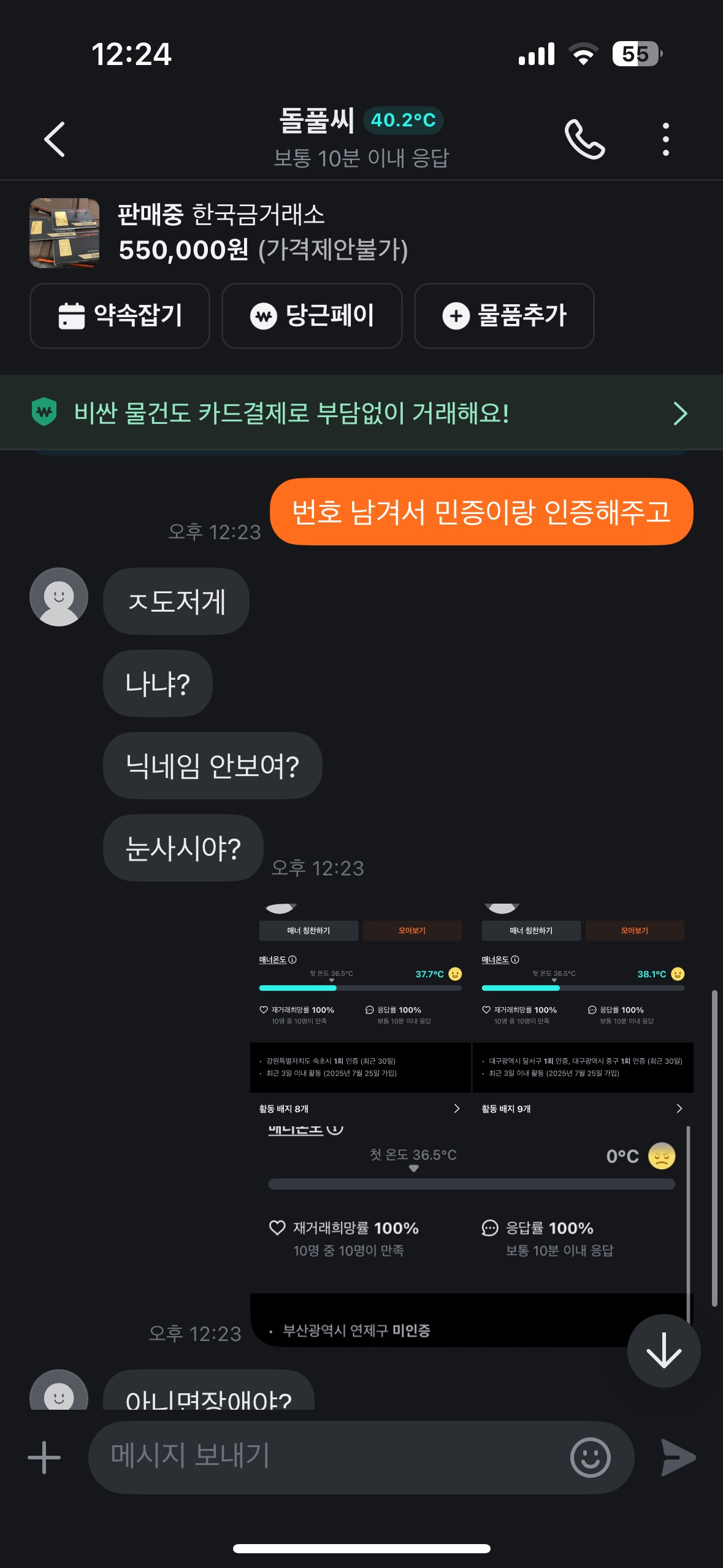The width and height of the screenshot is (723, 1568).
Task: Open the emoji picker
Action: [590, 1458]
